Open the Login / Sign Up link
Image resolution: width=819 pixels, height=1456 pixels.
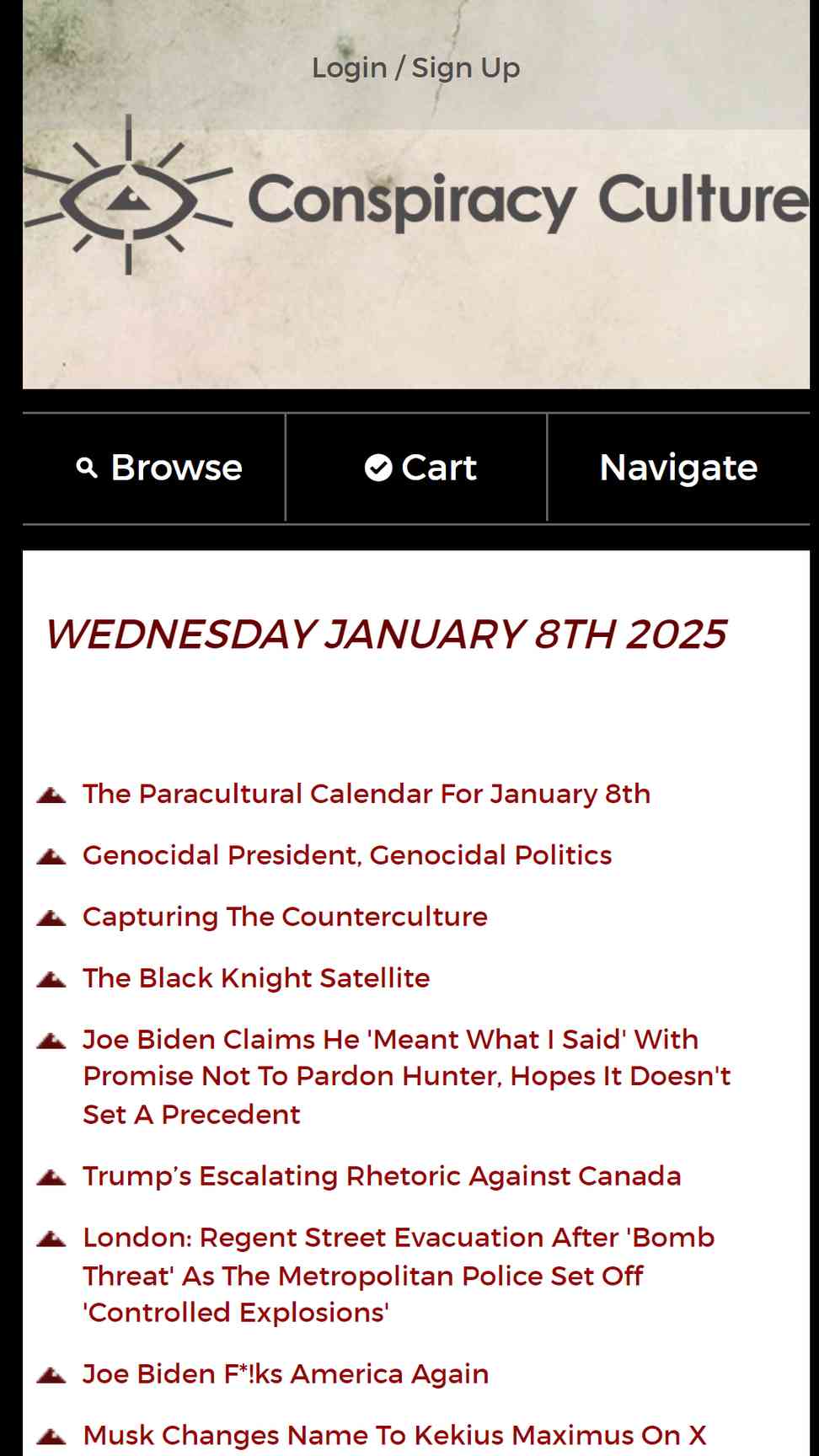415,67
